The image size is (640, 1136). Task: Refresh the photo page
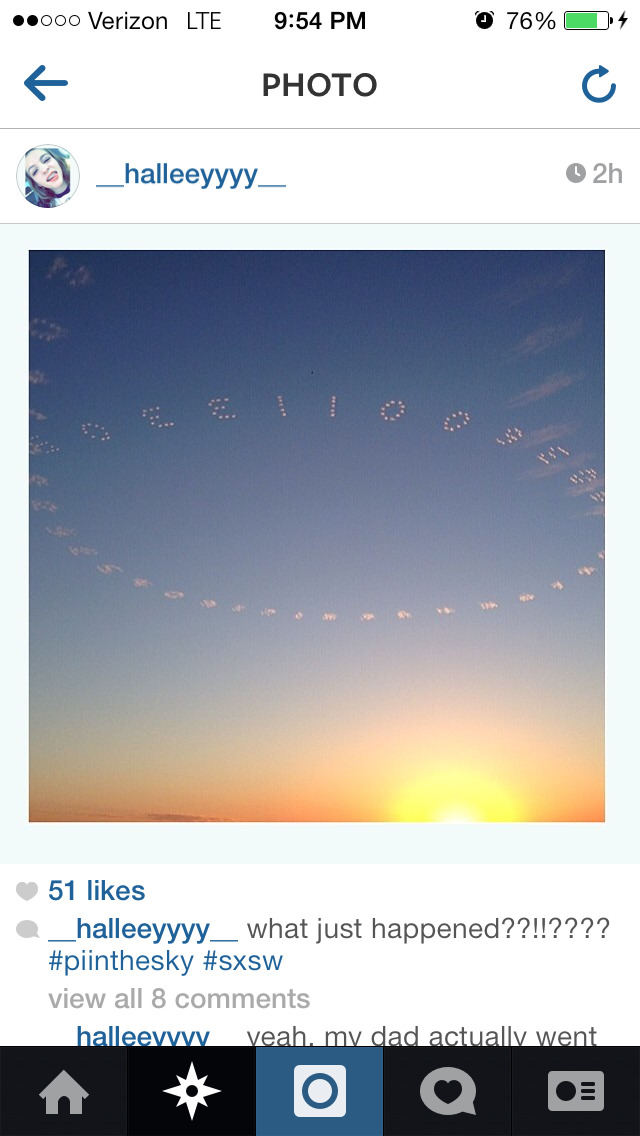[x=599, y=84]
